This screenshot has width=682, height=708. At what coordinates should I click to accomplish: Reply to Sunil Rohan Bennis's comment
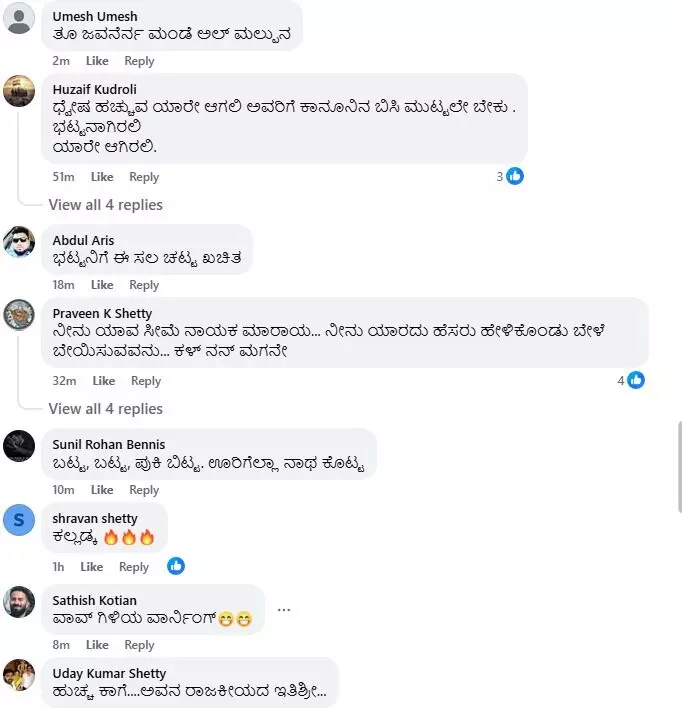pos(144,490)
